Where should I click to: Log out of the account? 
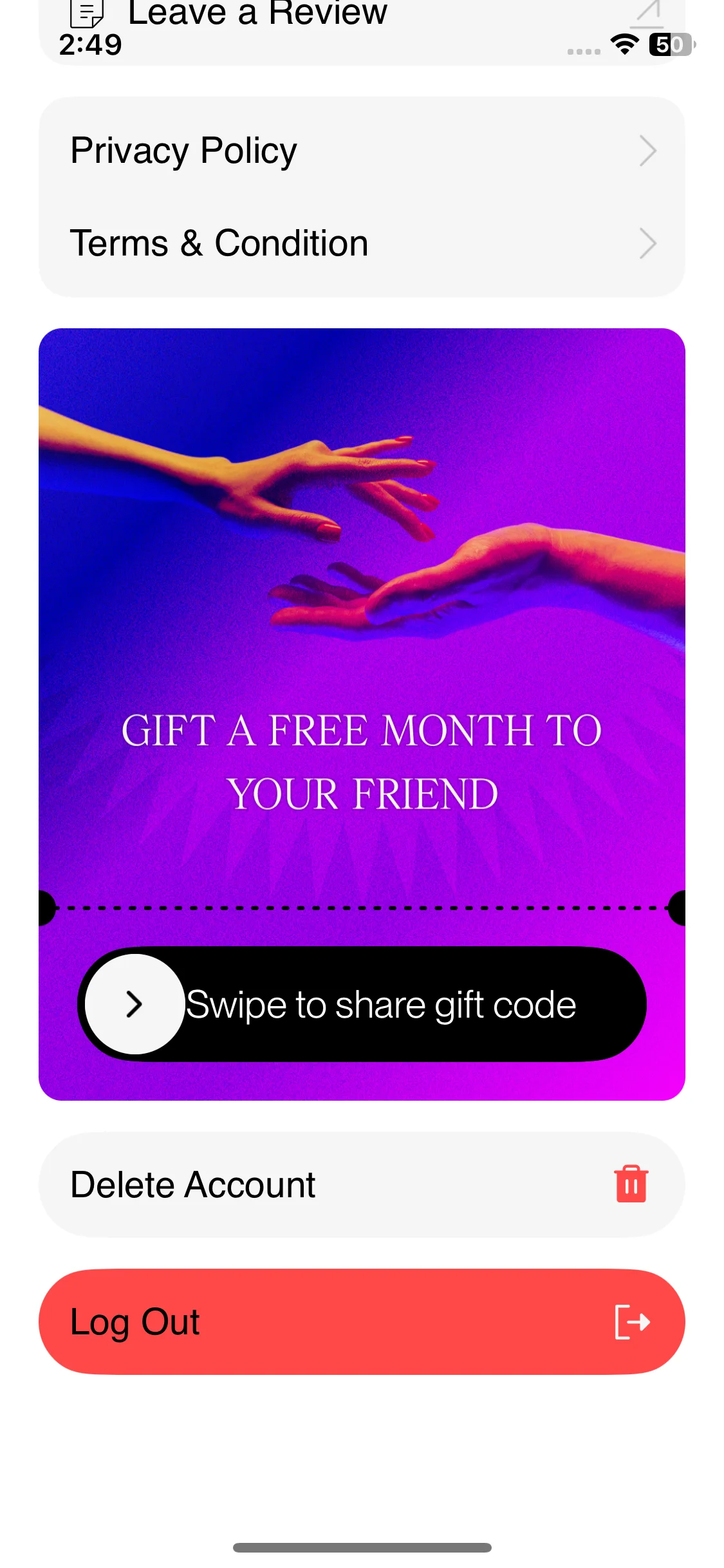click(x=362, y=1322)
